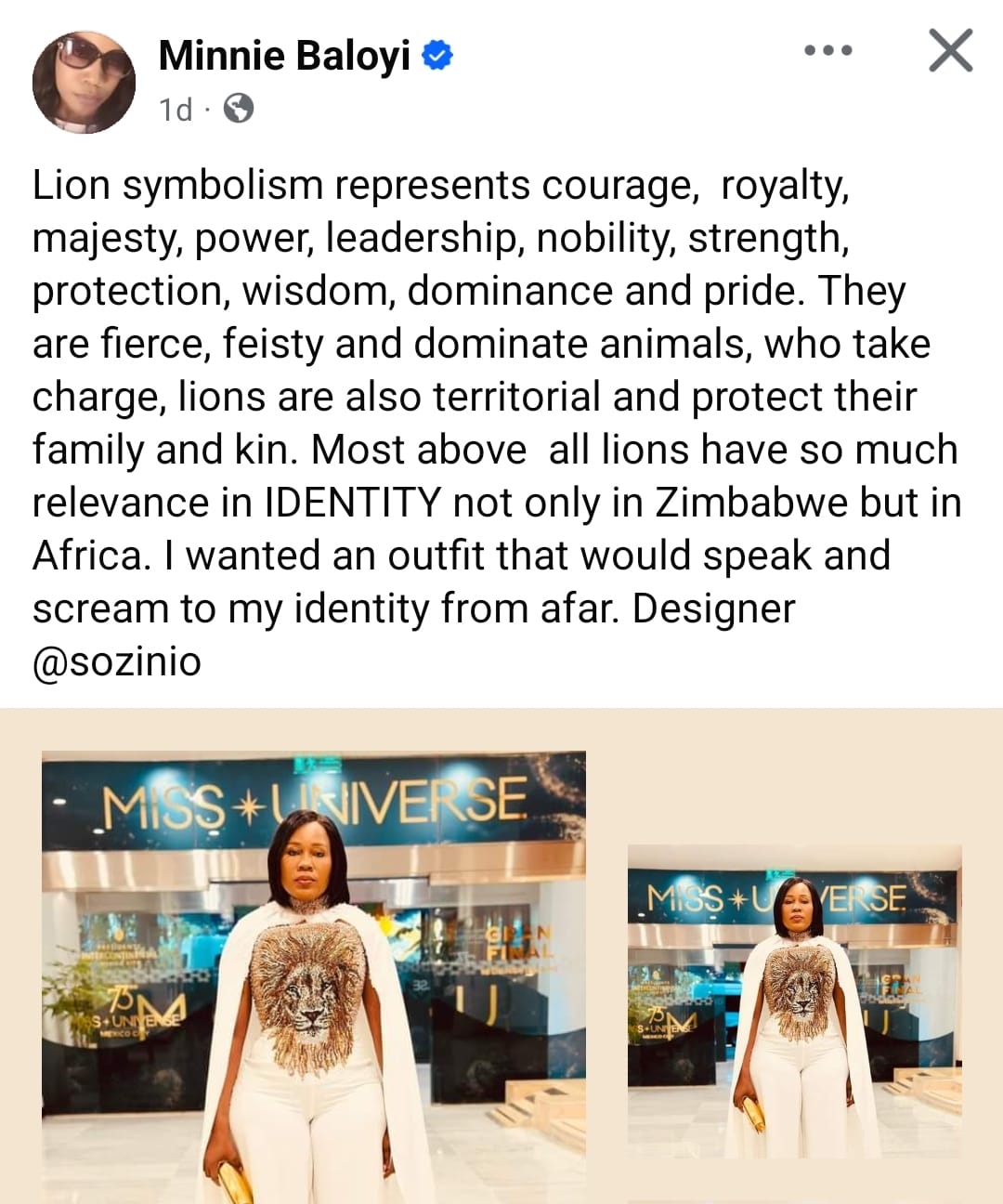
Task: Open the smaller Miss Universe photo
Action: [795, 1001]
